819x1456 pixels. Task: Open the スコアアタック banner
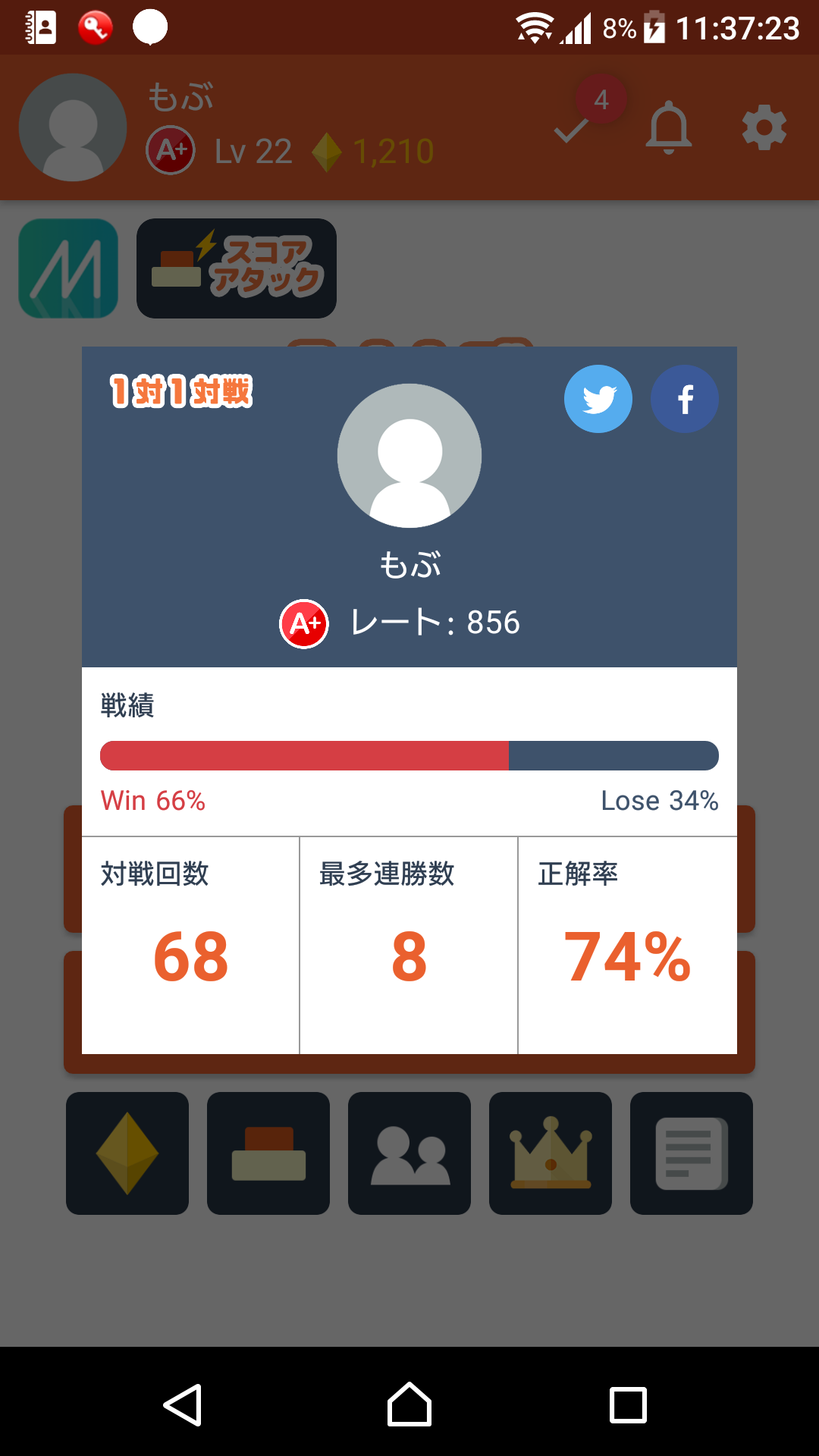pos(237,268)
